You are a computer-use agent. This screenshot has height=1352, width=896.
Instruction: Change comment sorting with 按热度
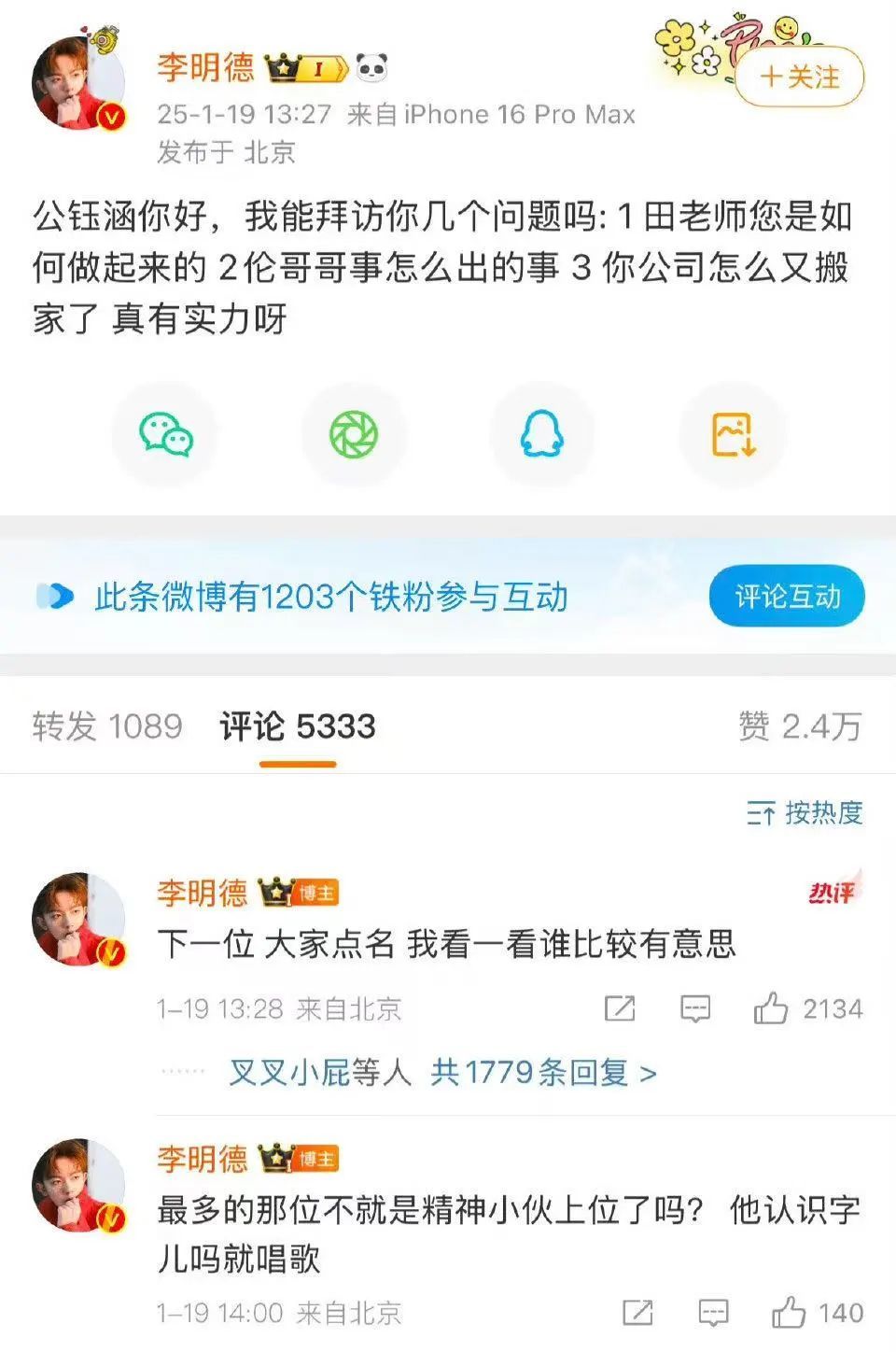(805, 813)
